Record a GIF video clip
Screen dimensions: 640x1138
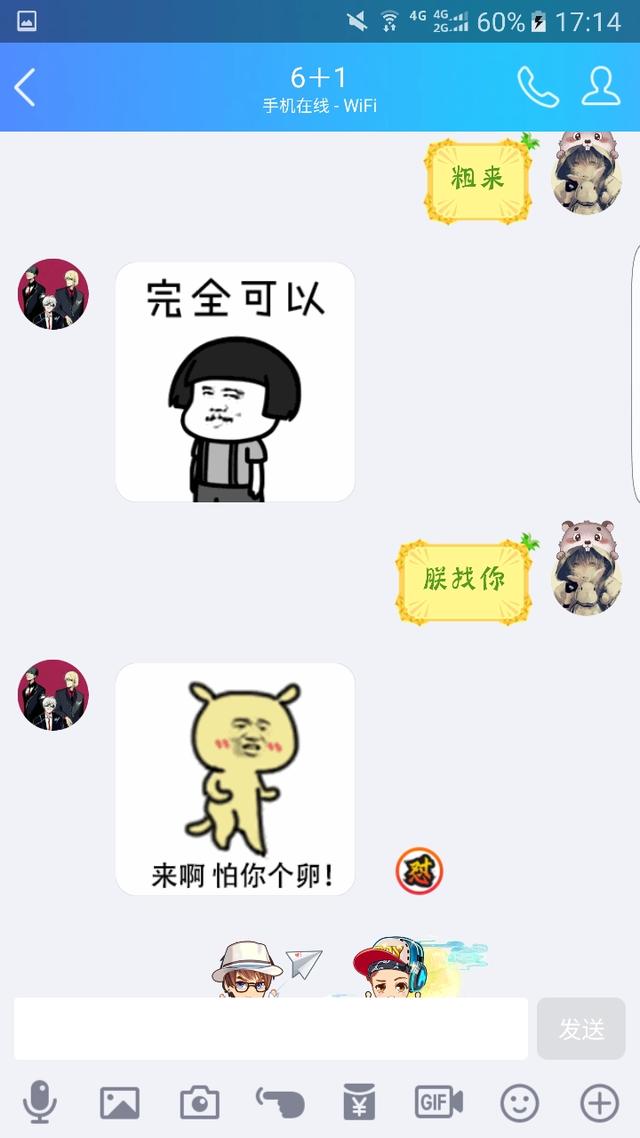click(439, 1103)
